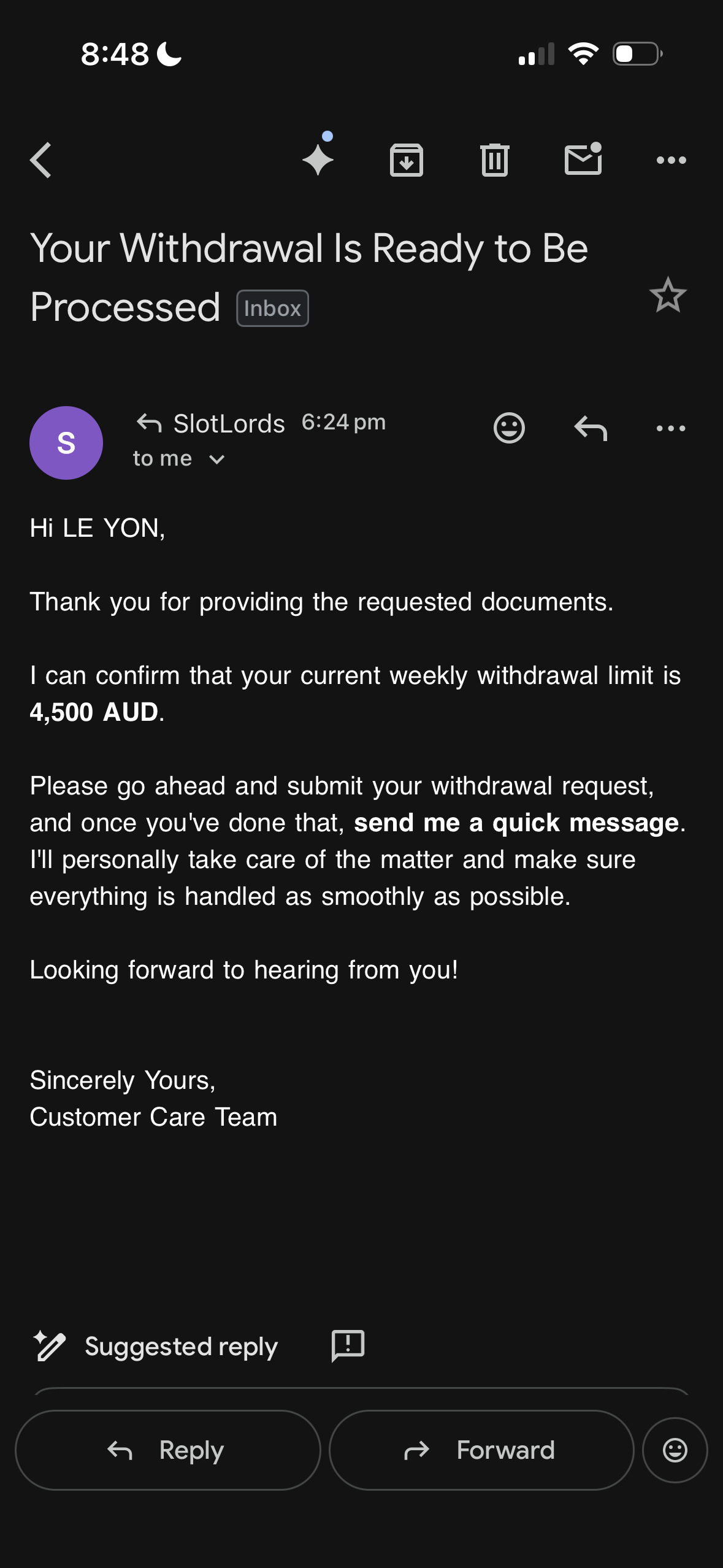Tap the Inbox label chip

click(x=272, y=308)
